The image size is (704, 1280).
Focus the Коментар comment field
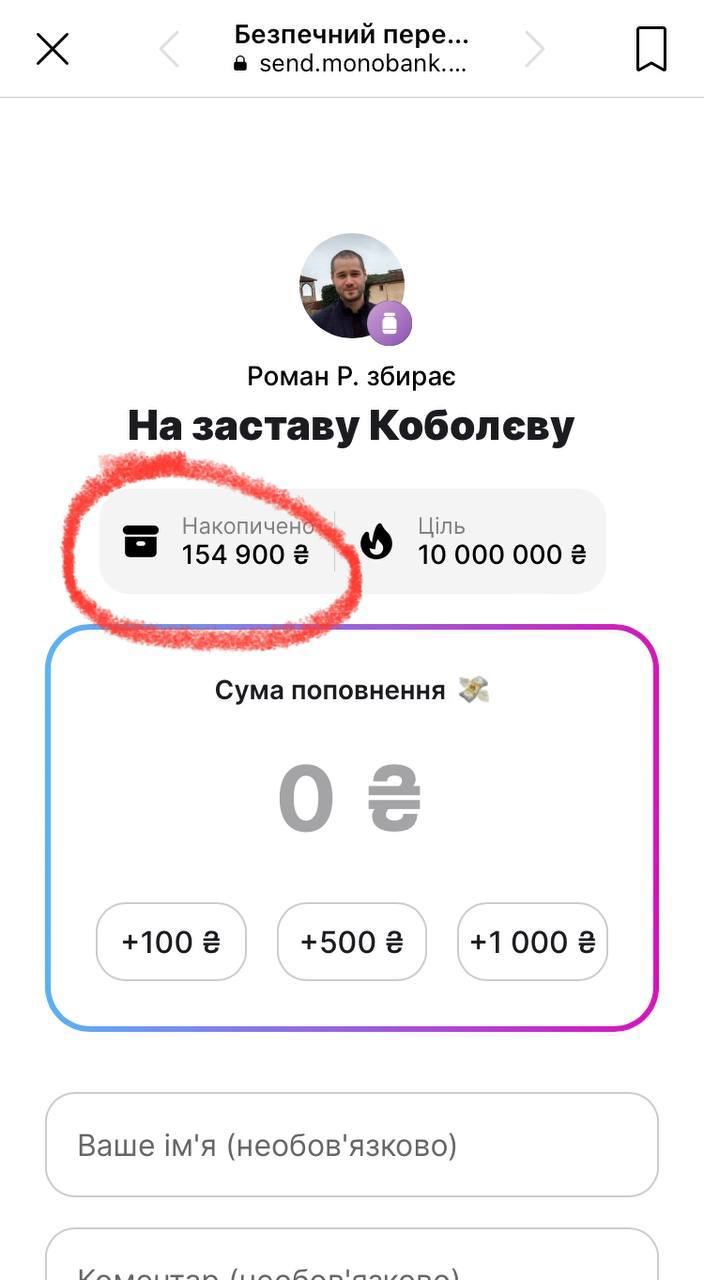tap(352, 1262)
